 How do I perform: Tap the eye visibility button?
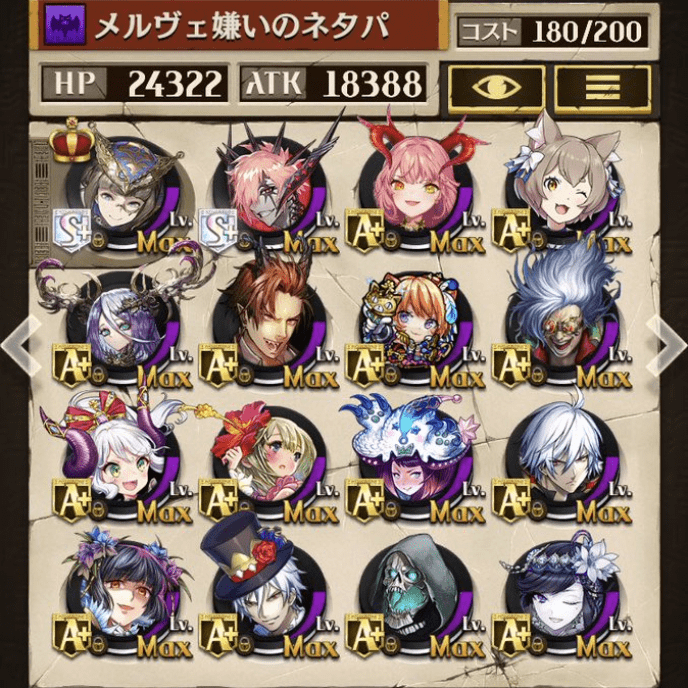(x=496, y=87)
